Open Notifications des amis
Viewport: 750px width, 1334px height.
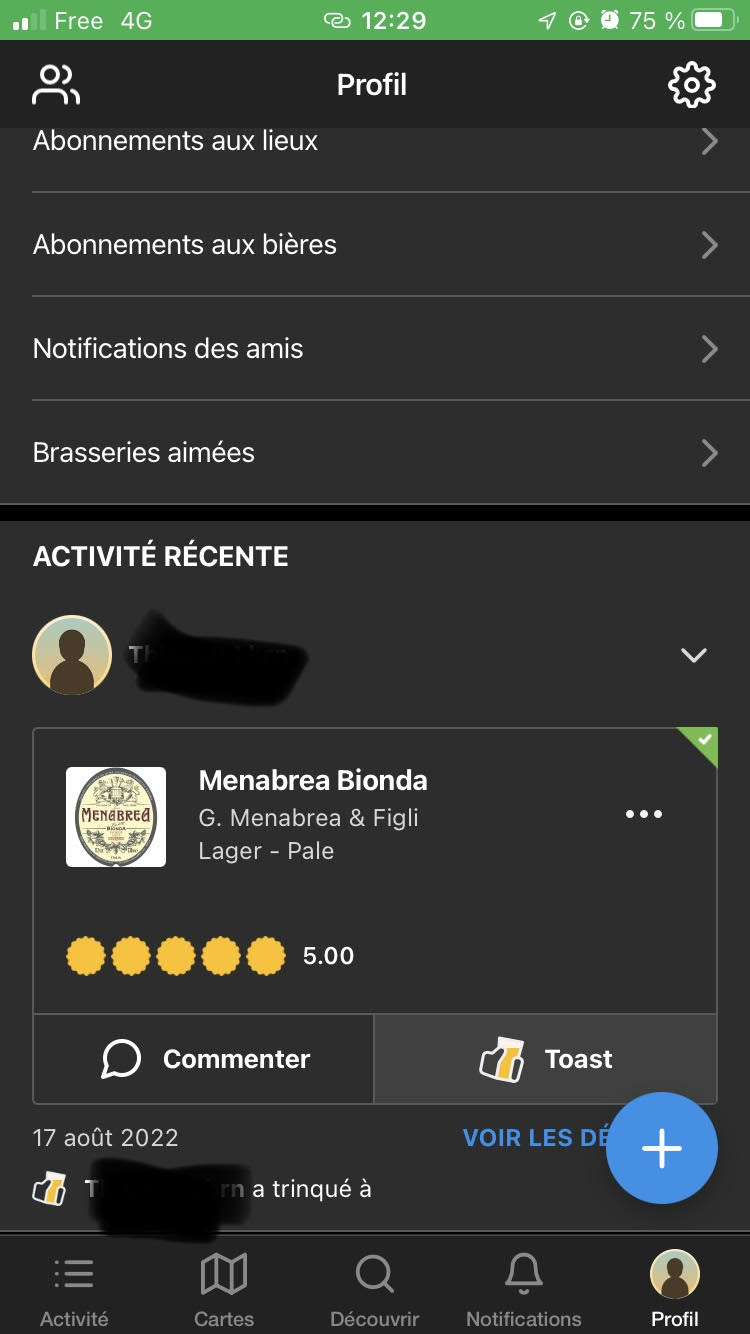[x=375, y=349]
